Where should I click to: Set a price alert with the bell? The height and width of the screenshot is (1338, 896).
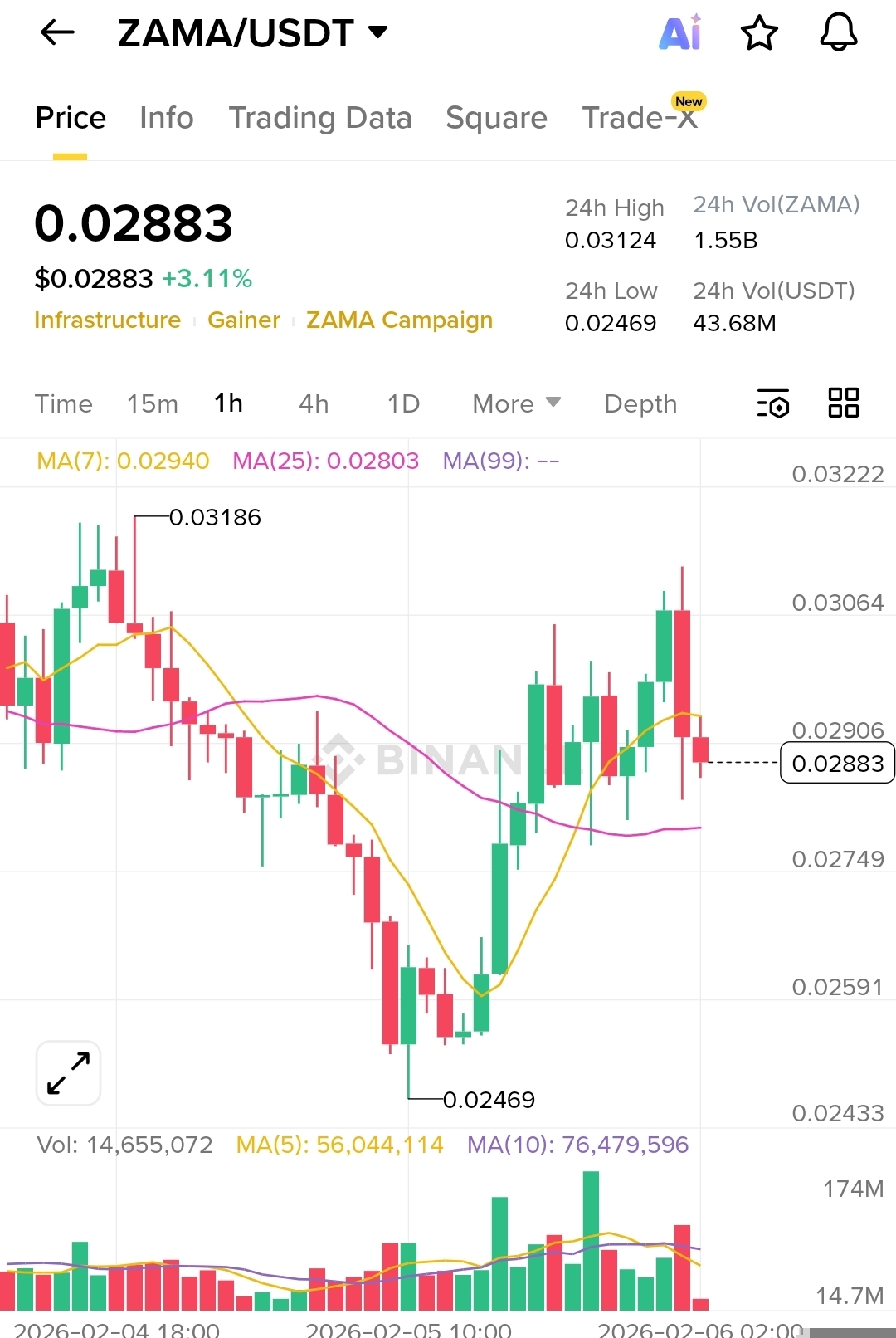click(x=839, y=33)
